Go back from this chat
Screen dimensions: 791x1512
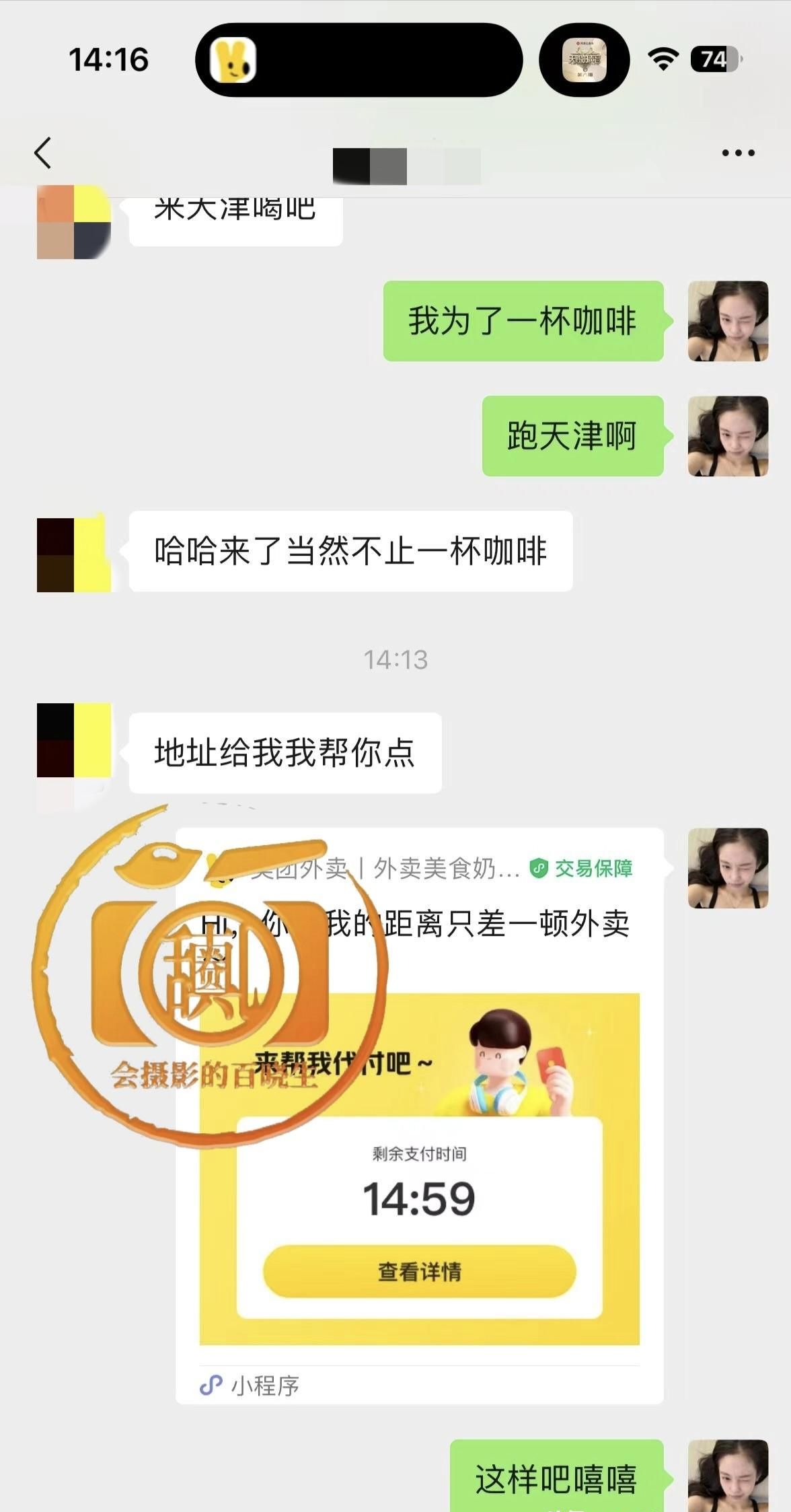(x=43, y=153)
